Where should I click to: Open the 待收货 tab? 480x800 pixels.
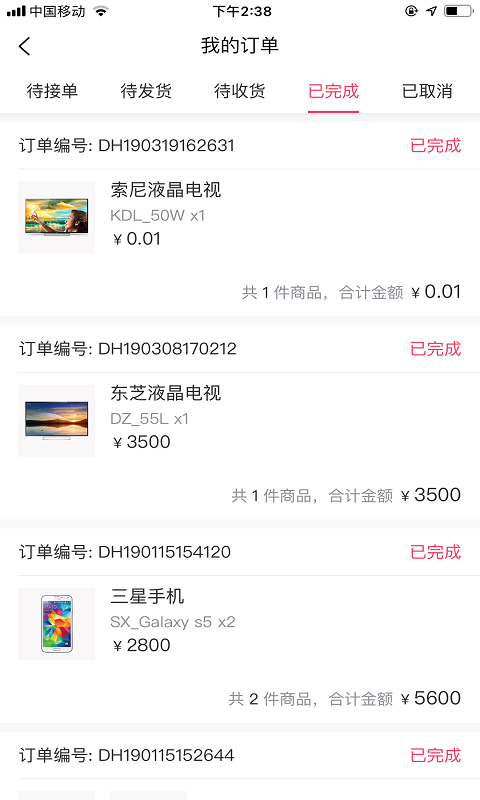(x=240, y=91)
